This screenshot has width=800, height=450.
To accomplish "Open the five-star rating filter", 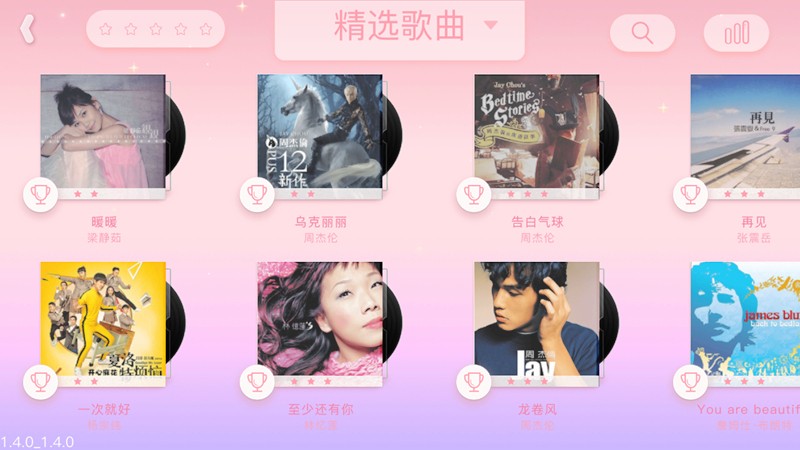I will 155,29.
